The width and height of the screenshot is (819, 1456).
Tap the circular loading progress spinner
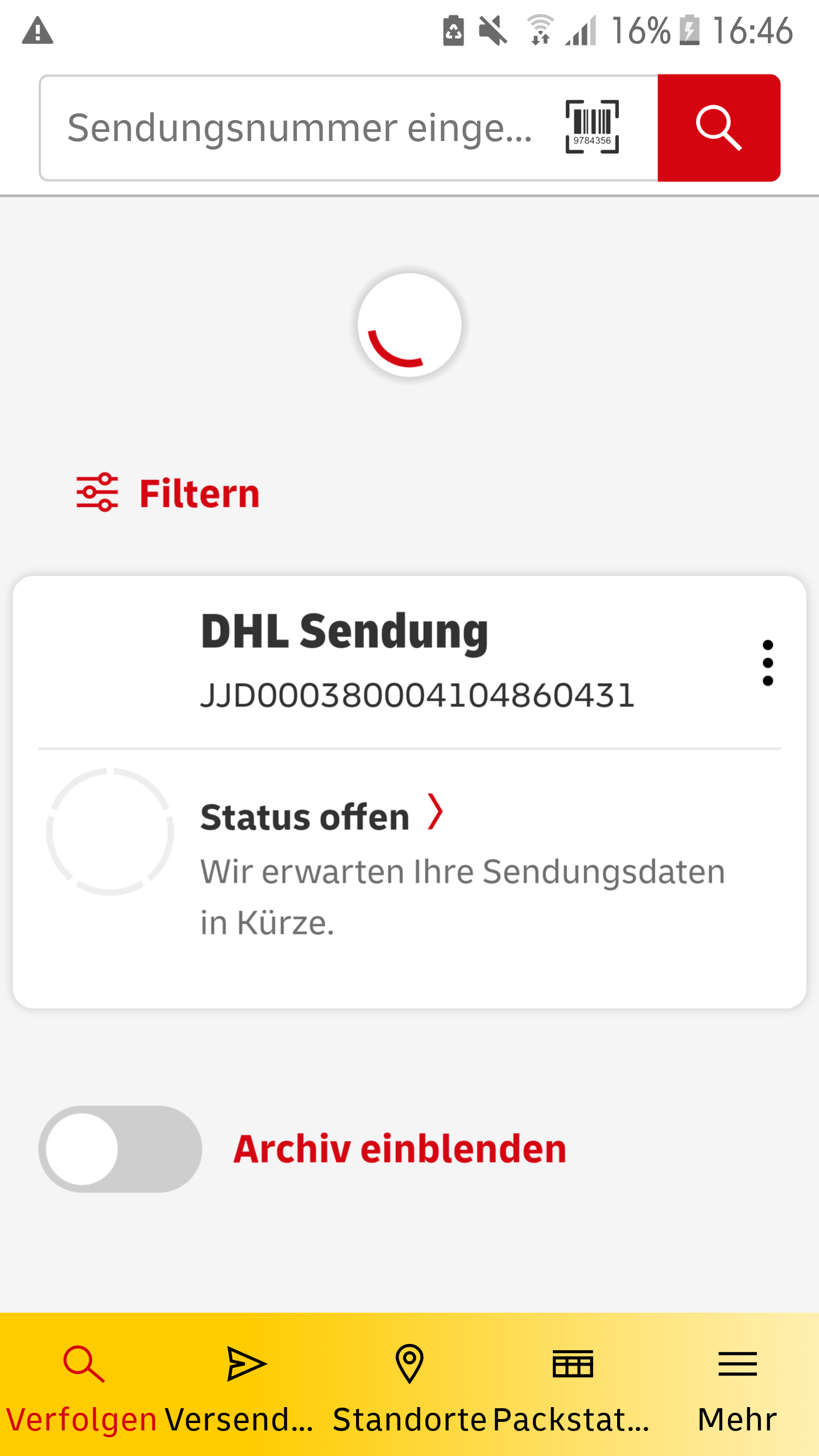coord(409,323)
